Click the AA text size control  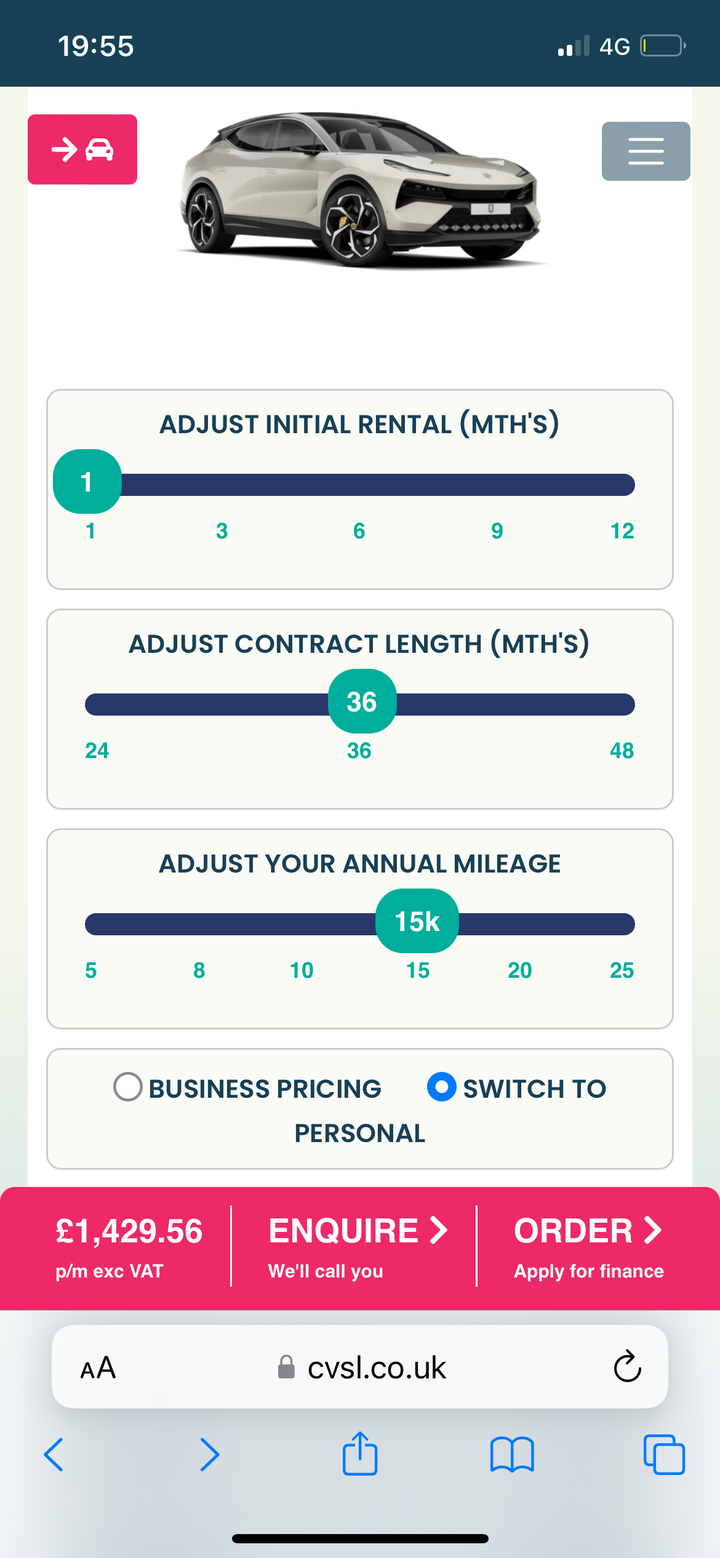tap(97, 1367)
